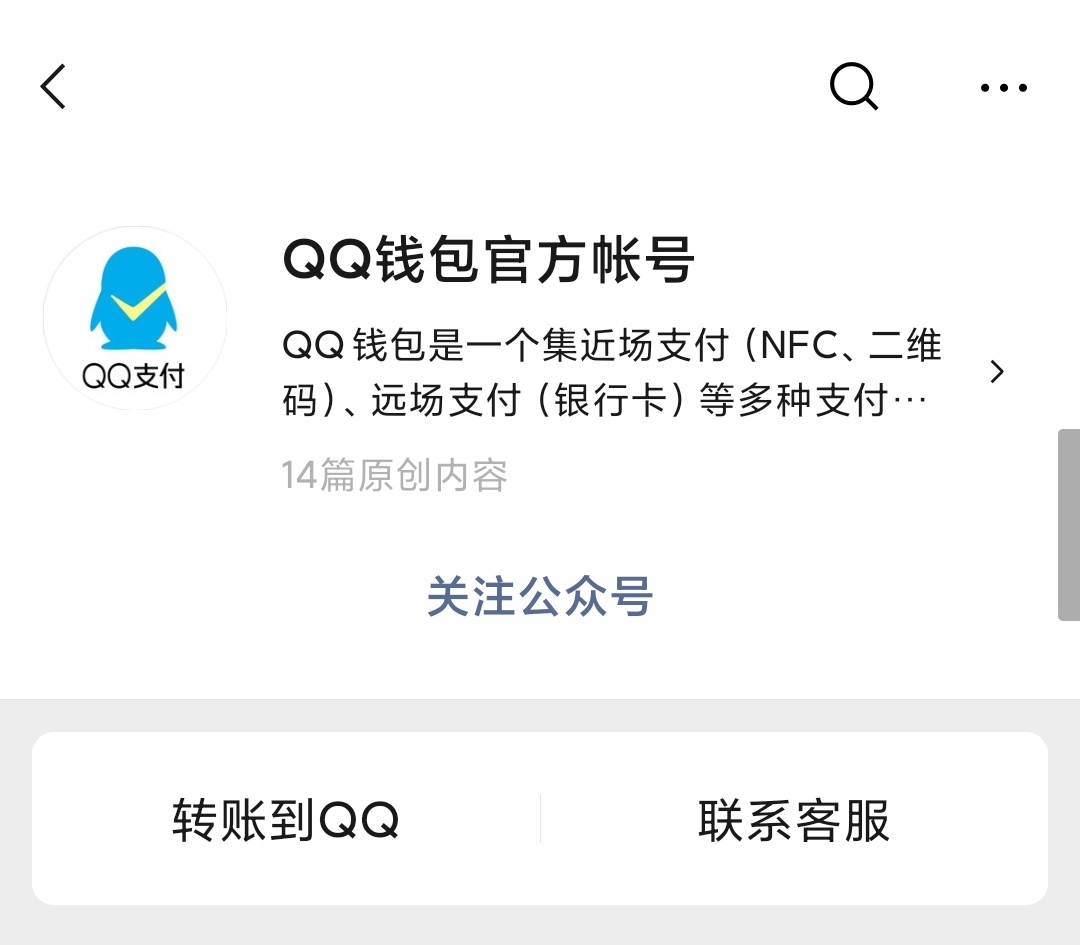1080x945 pixels.
Task: View the QQ支付 profile avatar
Action: [135, 318]
